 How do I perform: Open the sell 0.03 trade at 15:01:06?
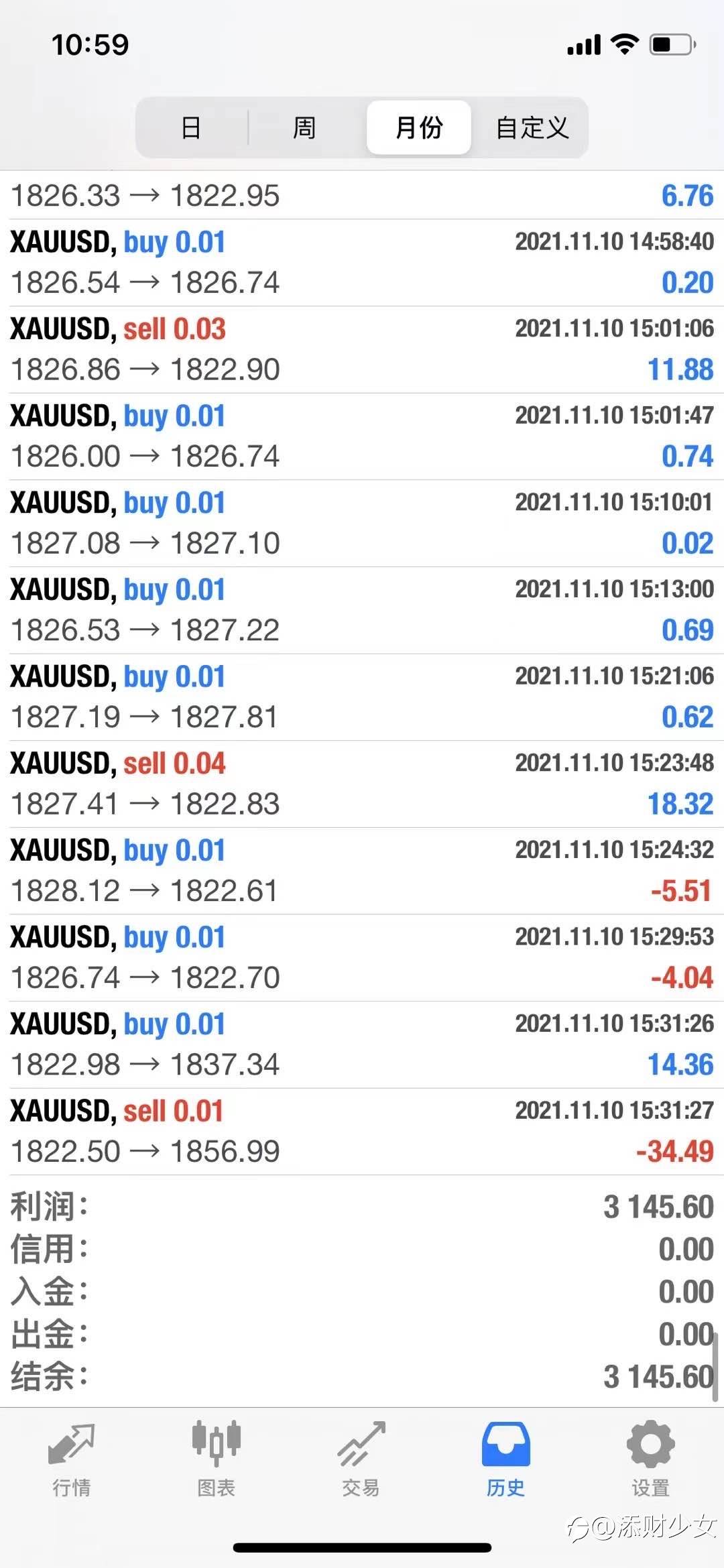(x=362, y=350)
